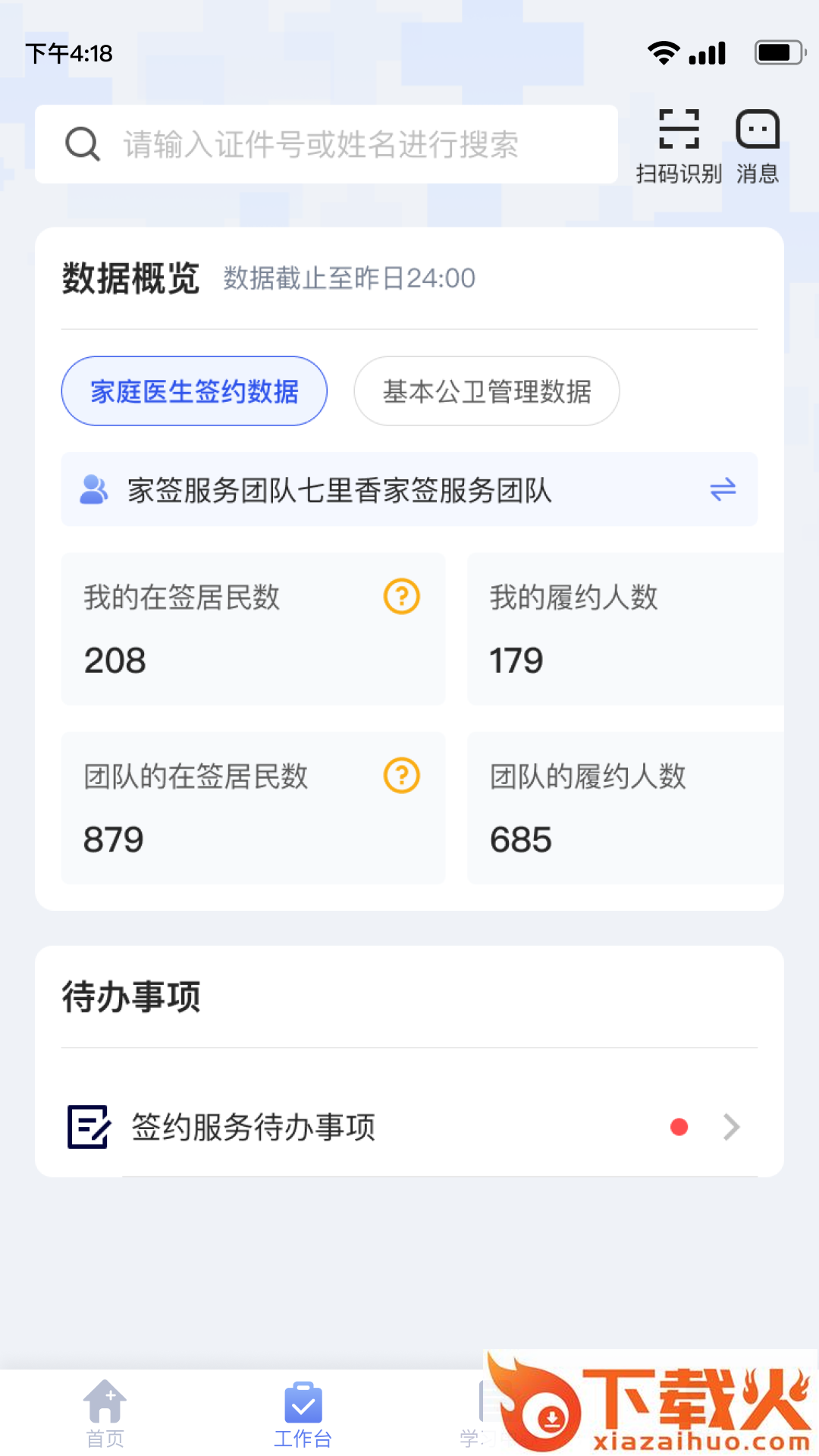This screenshot has height=1456, width=819.
Task: Open the 消息 messages icon
Action: [x=758, y=146]
